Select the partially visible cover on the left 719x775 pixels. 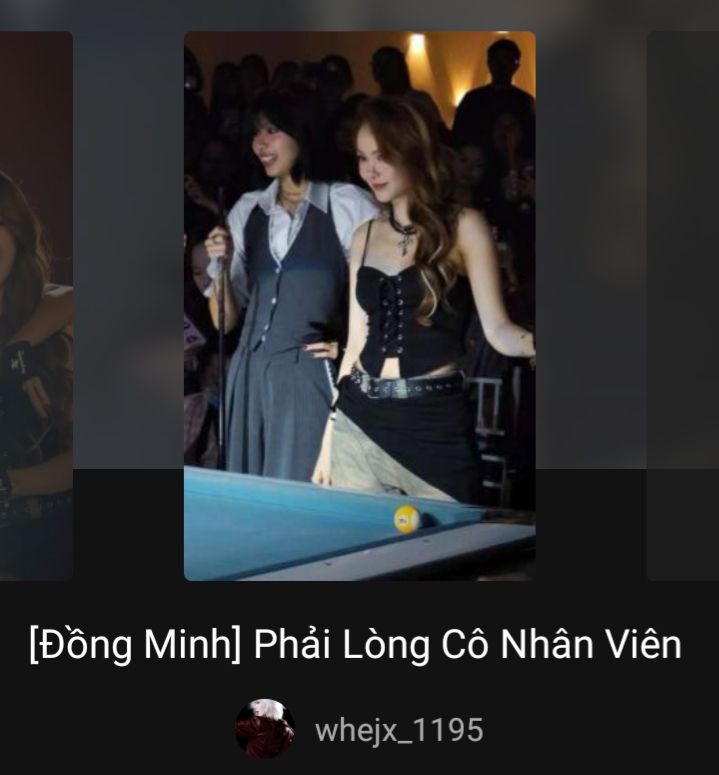pyautogui.click(x=35, y=305)
